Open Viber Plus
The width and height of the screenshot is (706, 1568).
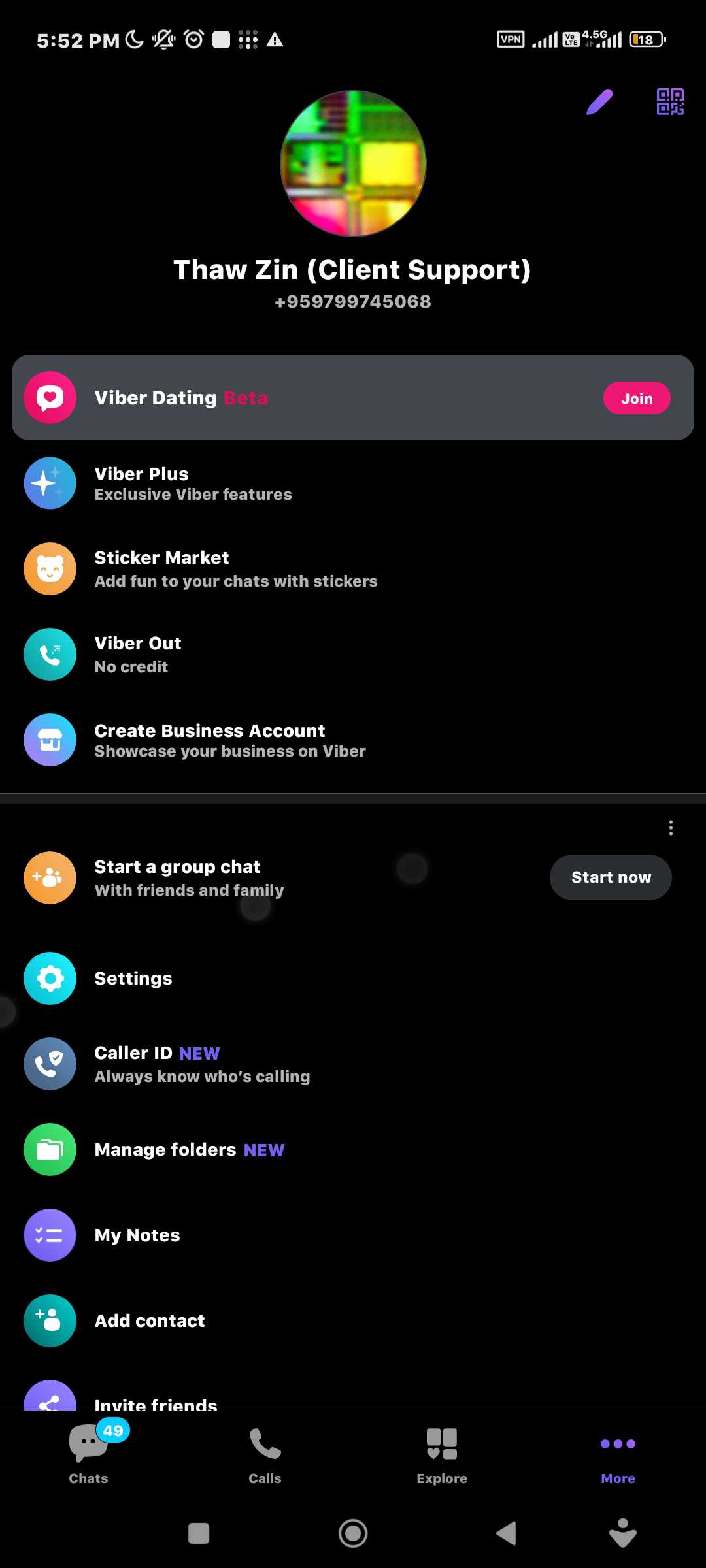pyautogui.click(x=353, y=483)
